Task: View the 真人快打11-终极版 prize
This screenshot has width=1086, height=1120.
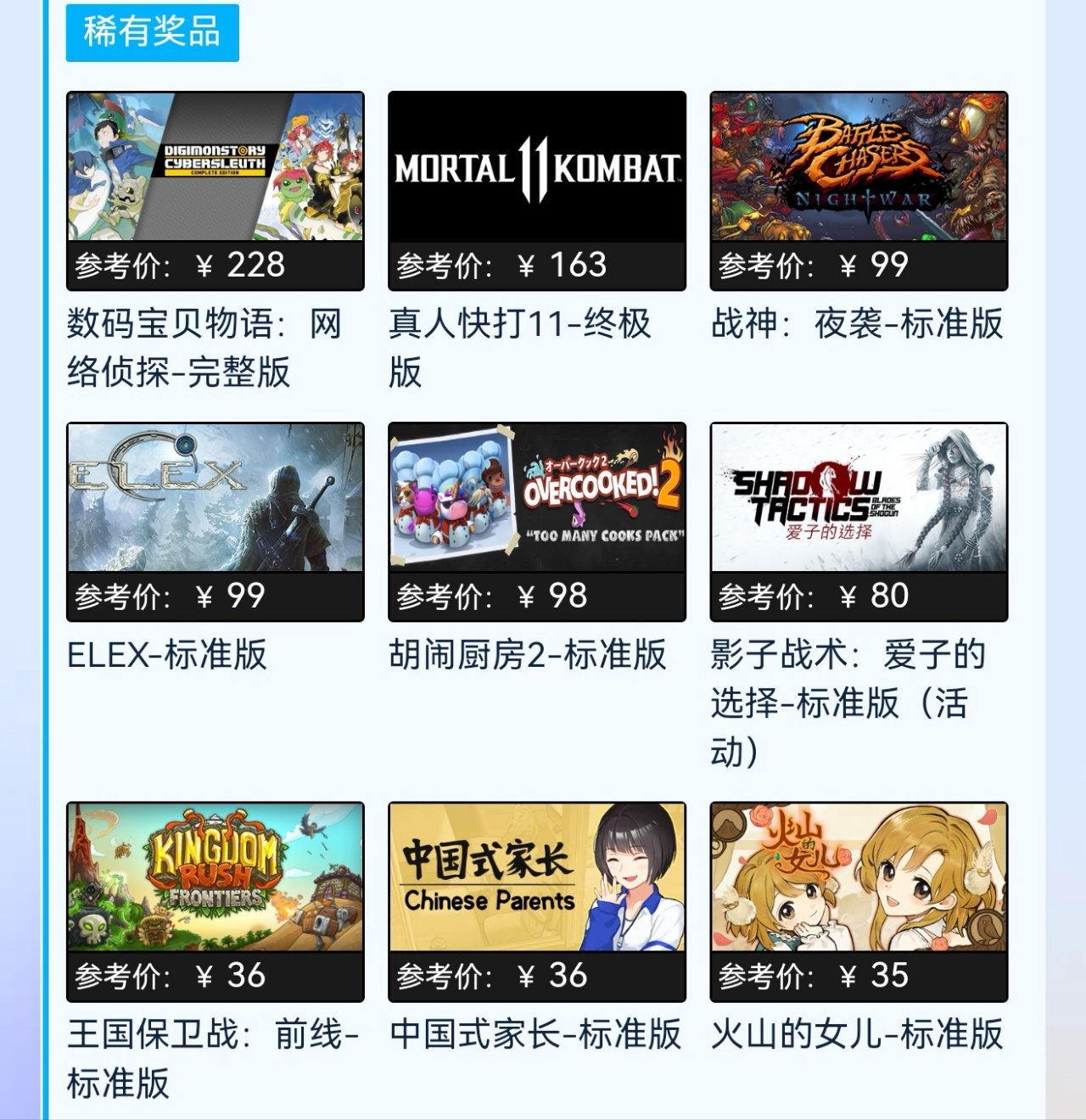Action: click(x=536, y=167)
